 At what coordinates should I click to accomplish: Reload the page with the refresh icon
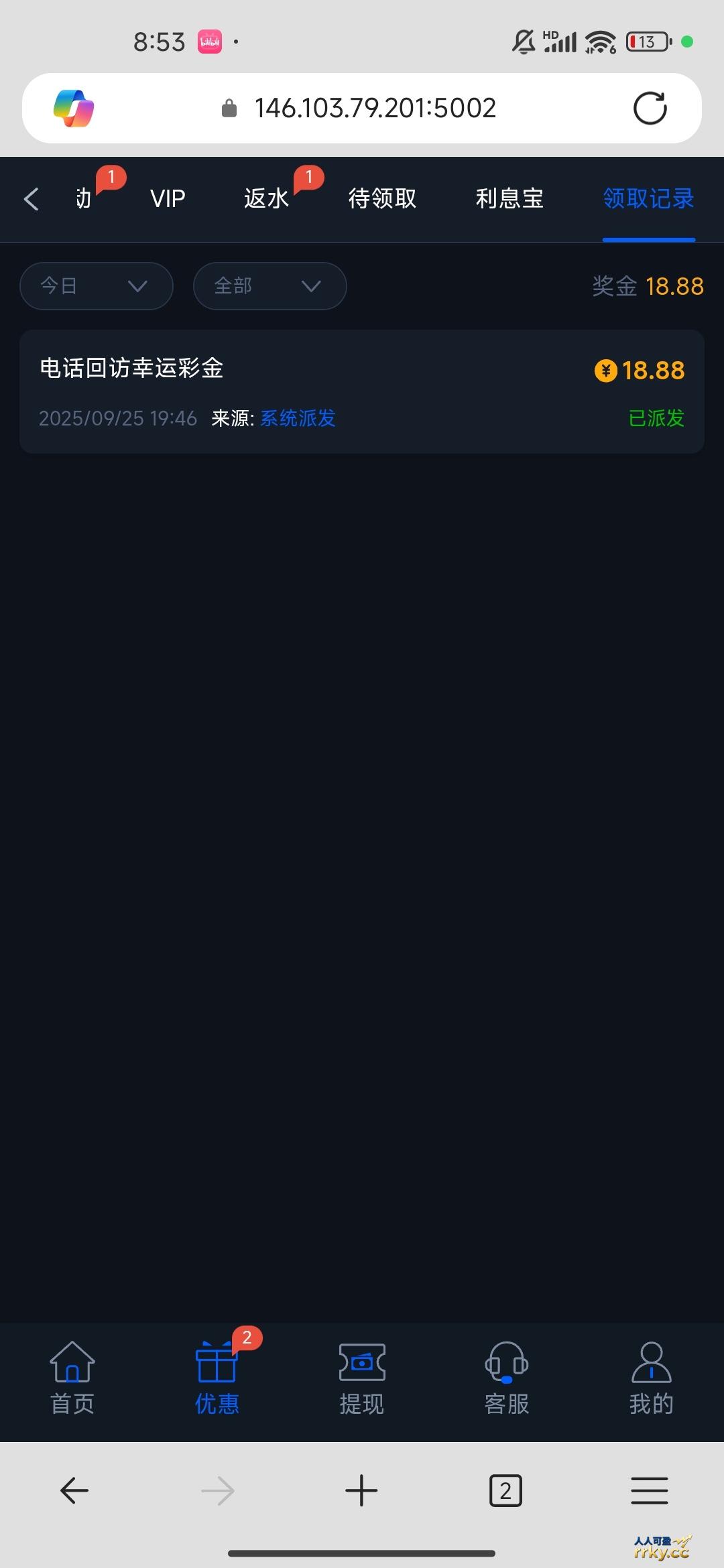pos(650,109)
